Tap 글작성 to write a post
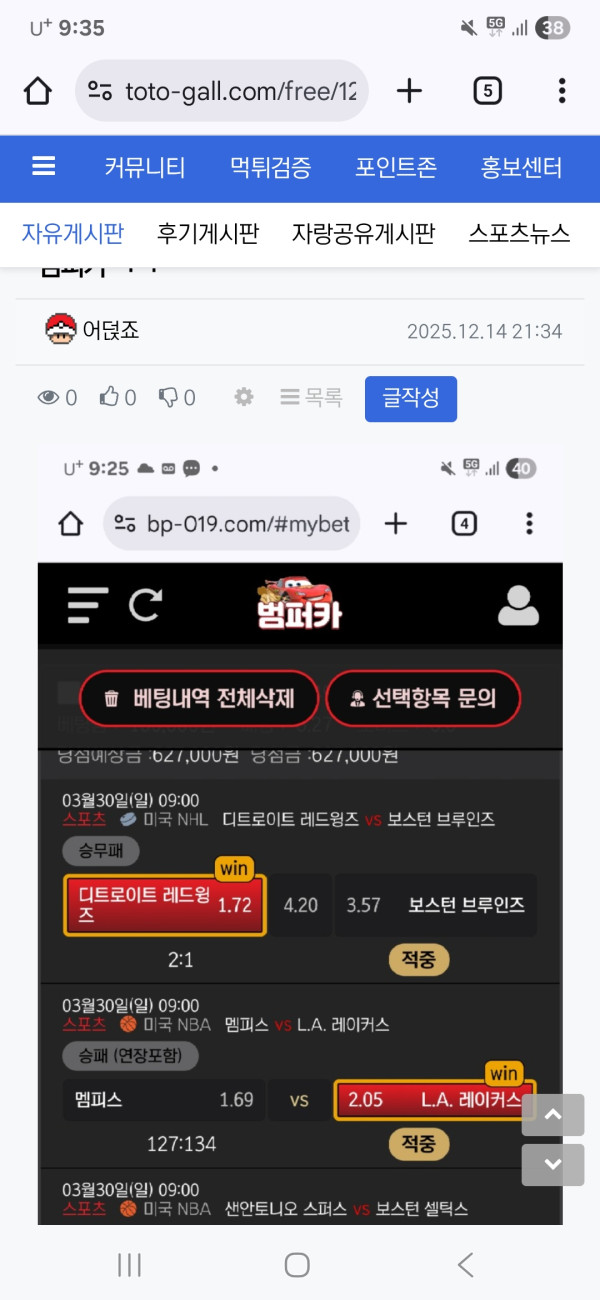Image resolution: width=600 pixels, height=1300 pixels. click(410, 398)
